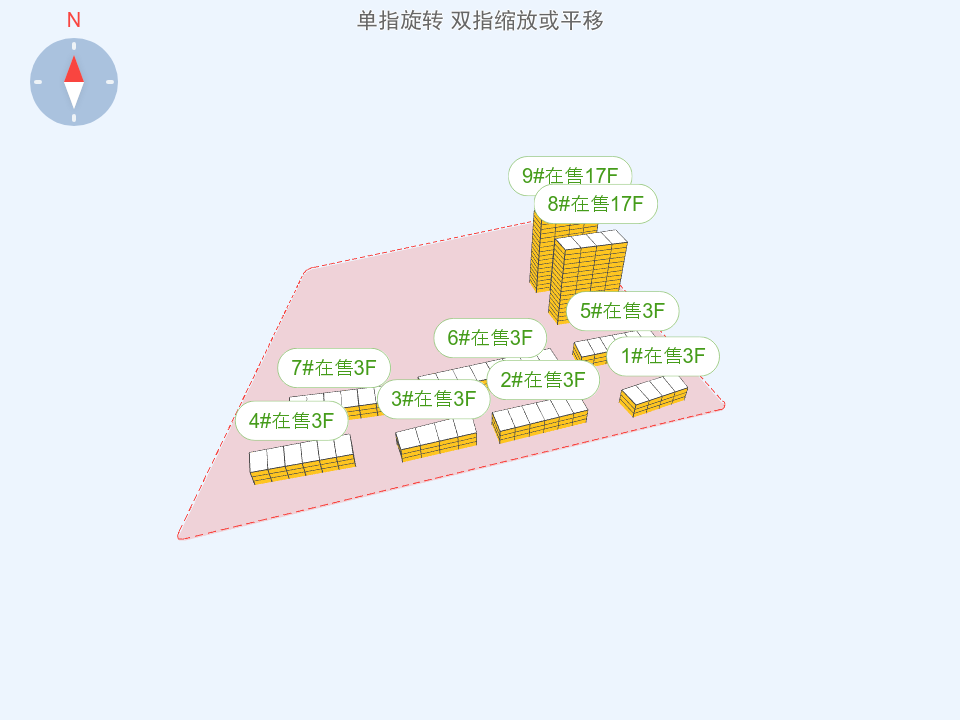Open building 6#在售3F label
The image size is (960, 720).
(490, 338)
